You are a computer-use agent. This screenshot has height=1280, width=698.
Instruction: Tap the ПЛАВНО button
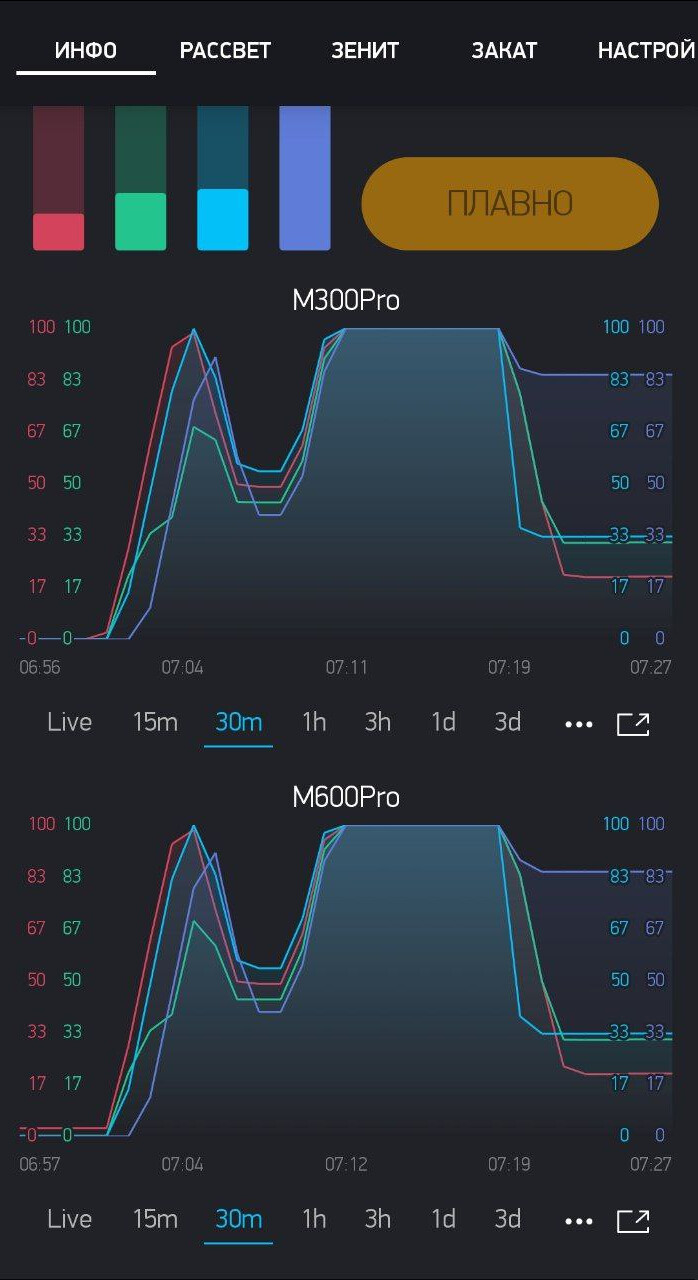(509, 204)
